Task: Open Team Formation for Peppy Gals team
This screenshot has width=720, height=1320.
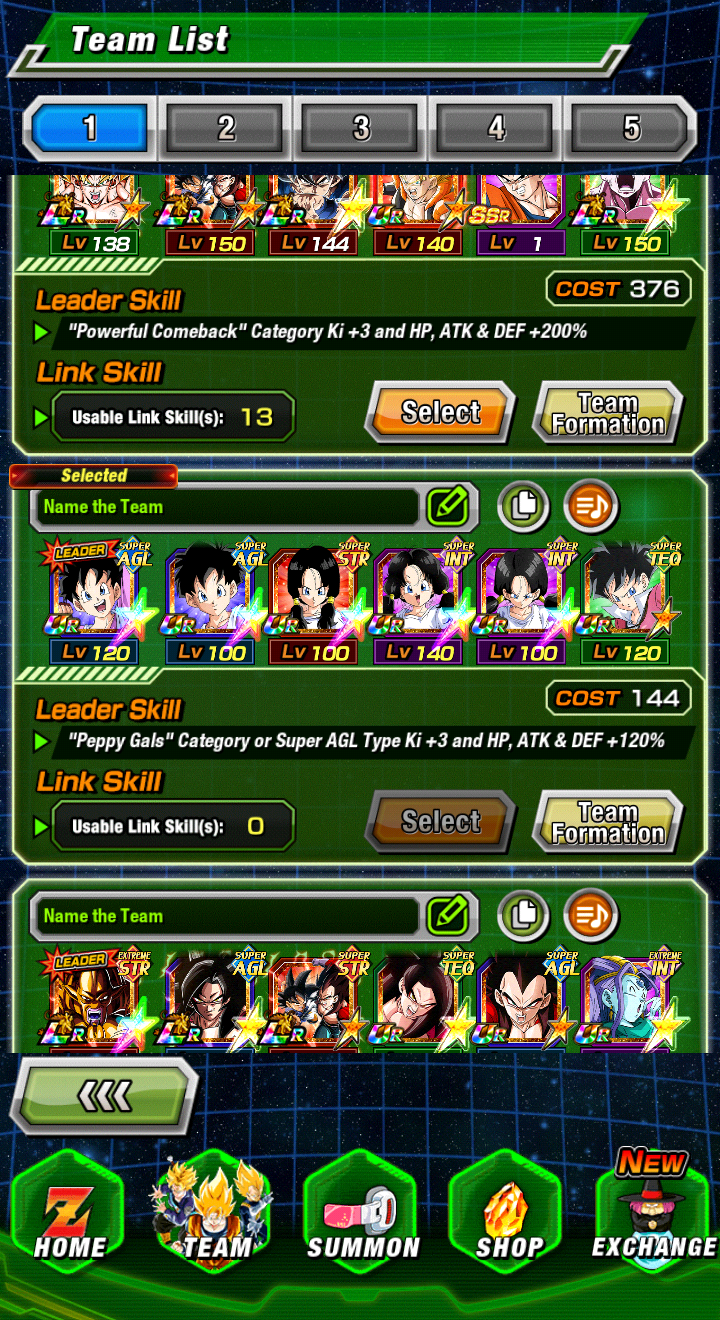Action: pos(608,822)
